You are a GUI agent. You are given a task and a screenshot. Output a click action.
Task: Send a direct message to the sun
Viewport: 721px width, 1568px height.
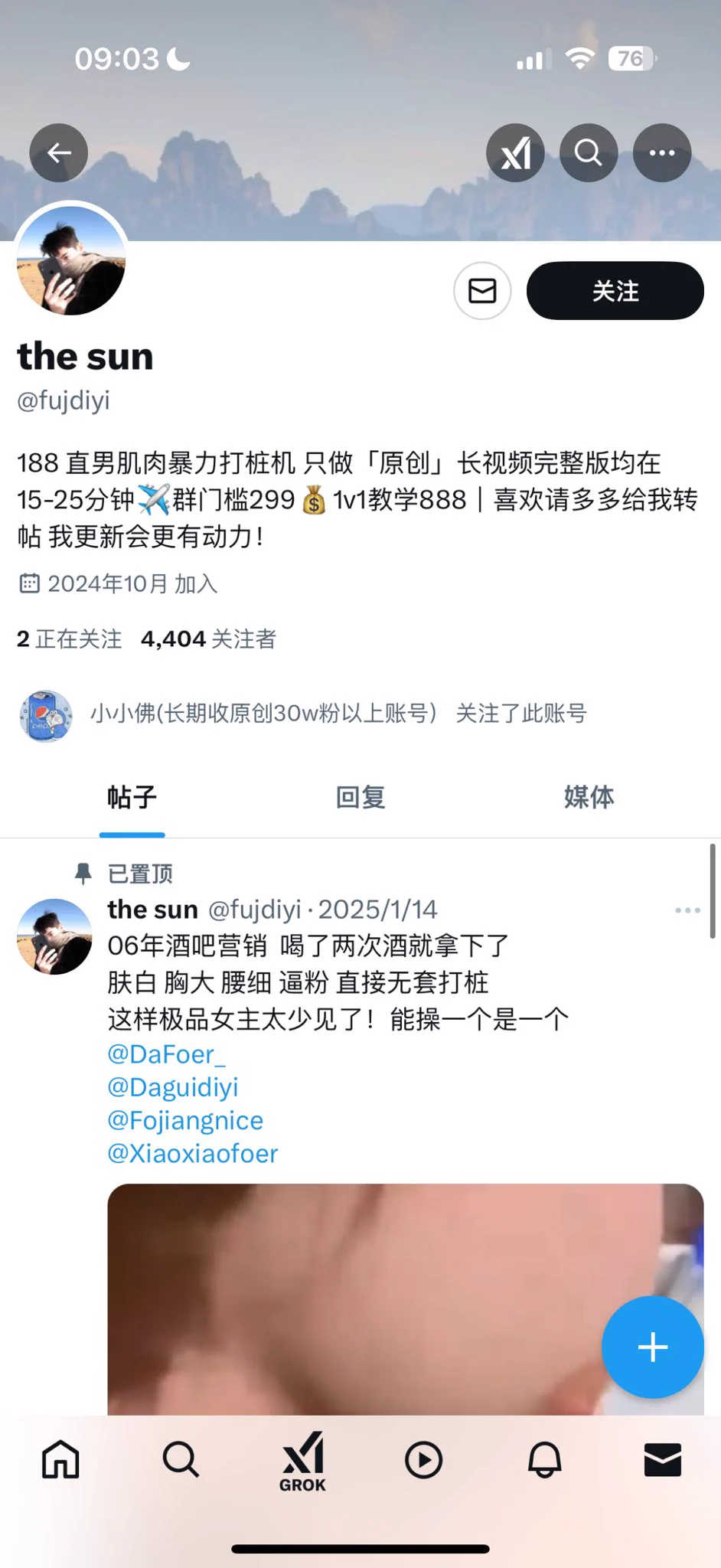[482, 291]
